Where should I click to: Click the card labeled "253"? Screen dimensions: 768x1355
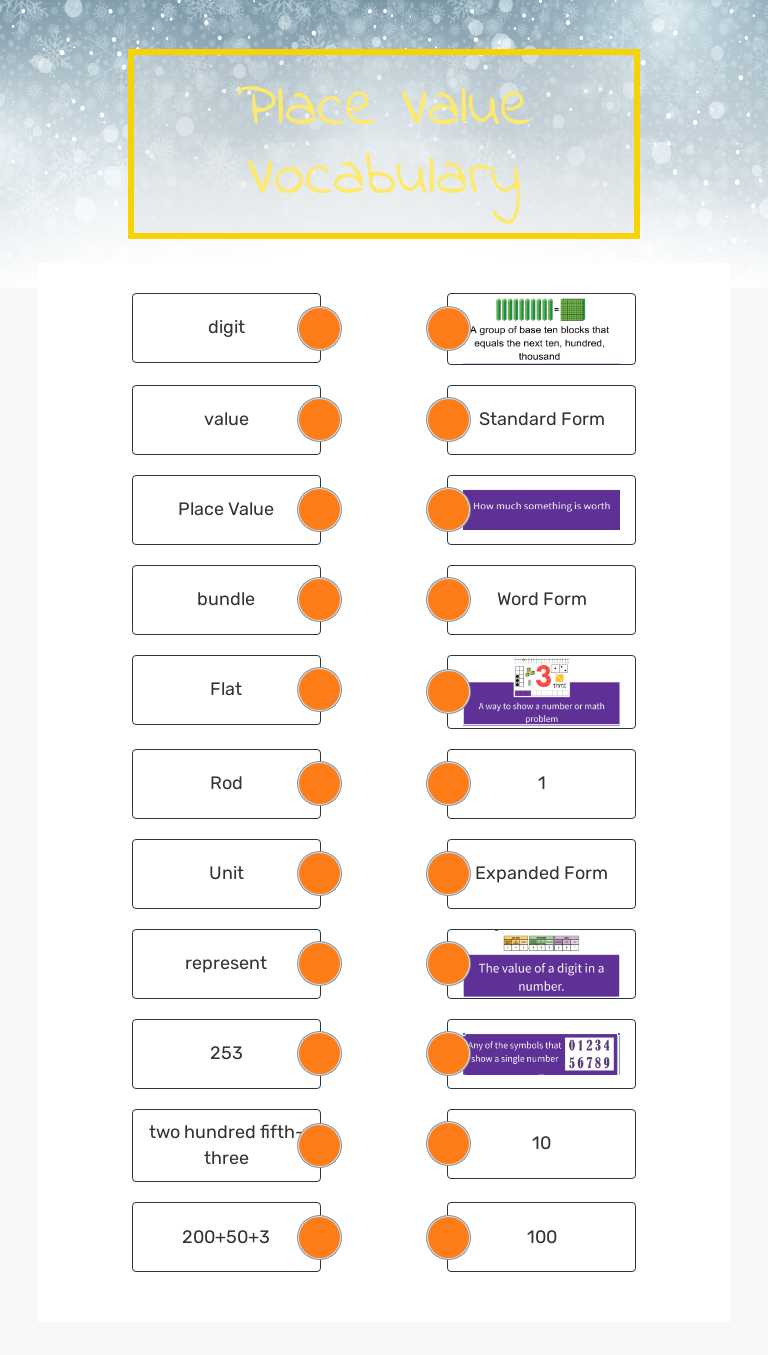pyautogui.click(x=226, y=1053)
